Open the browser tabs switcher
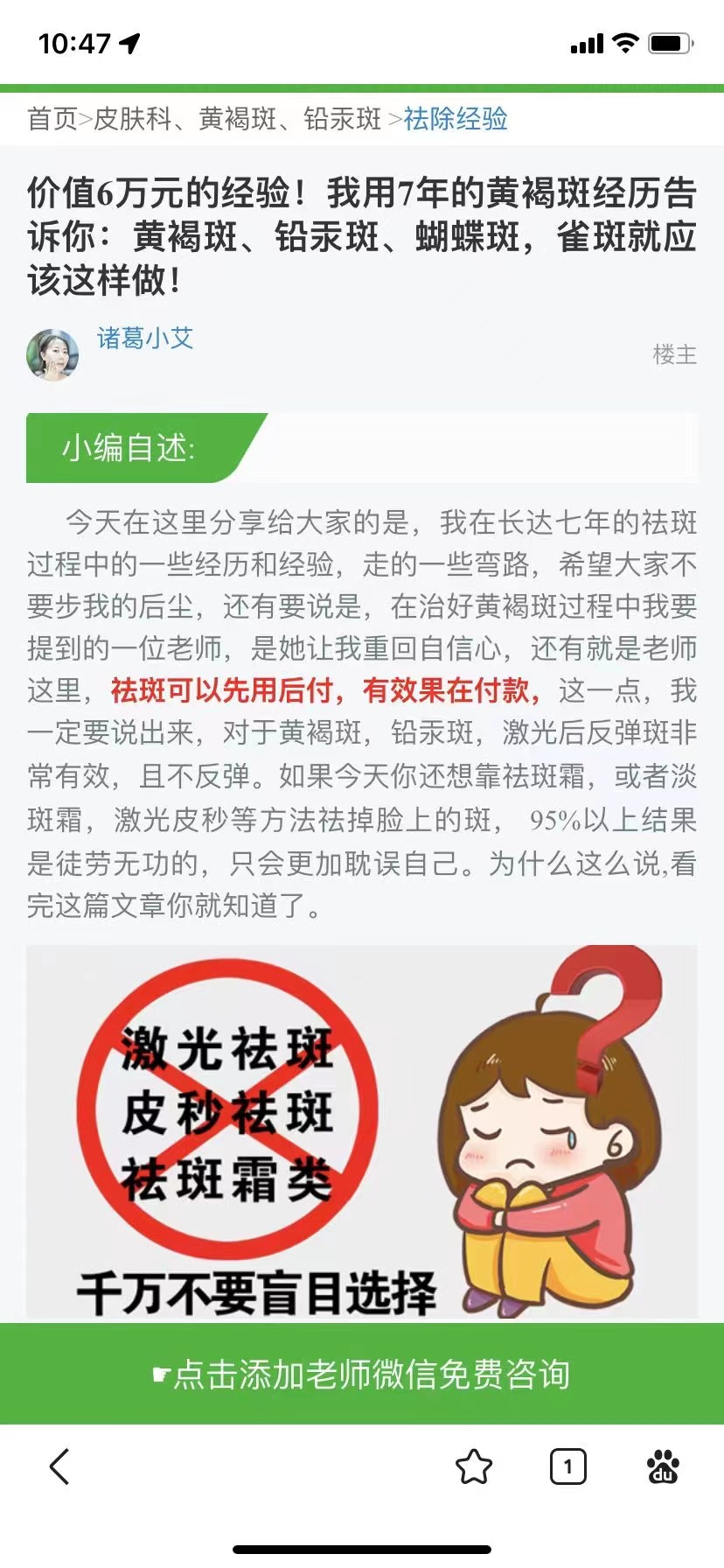Screen dimensions: 724x1568 pos(567,1466)
